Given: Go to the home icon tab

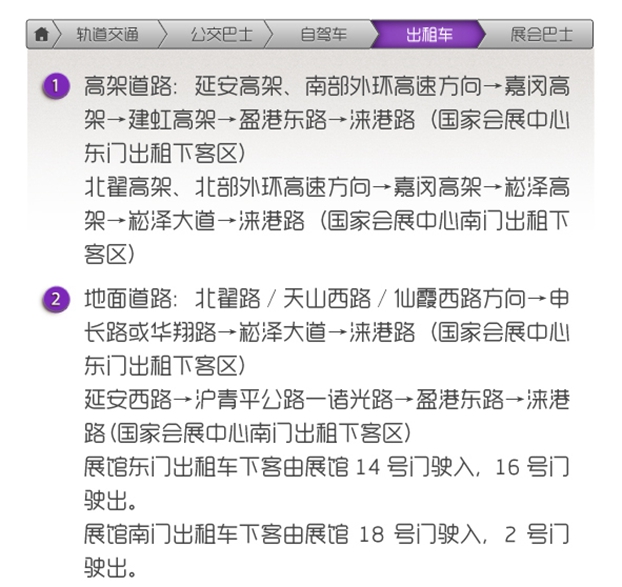Looking at the screenshot, I should 41,35.
